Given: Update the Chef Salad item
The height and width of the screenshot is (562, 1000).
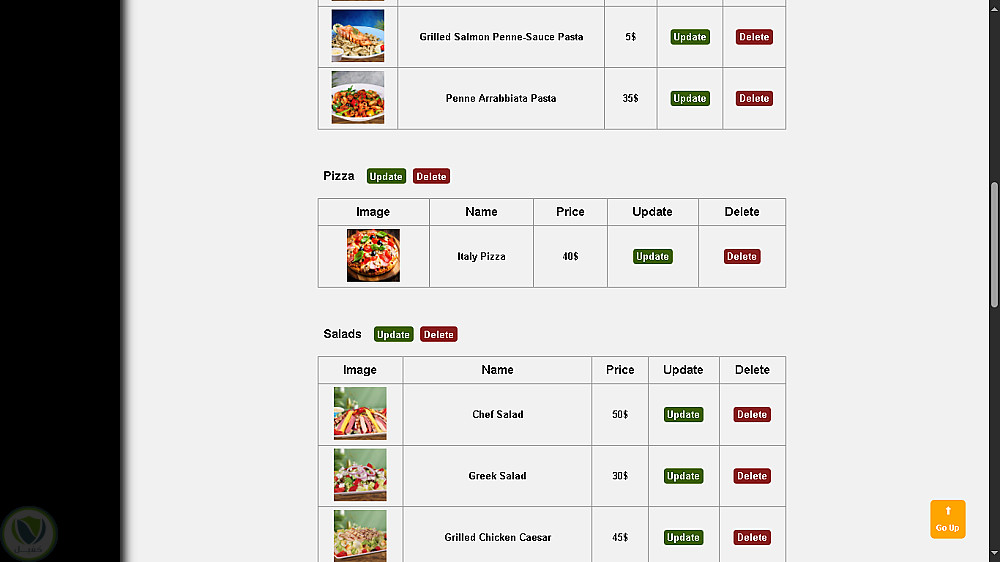Looking at the screenshot, I should pos(683,414).
